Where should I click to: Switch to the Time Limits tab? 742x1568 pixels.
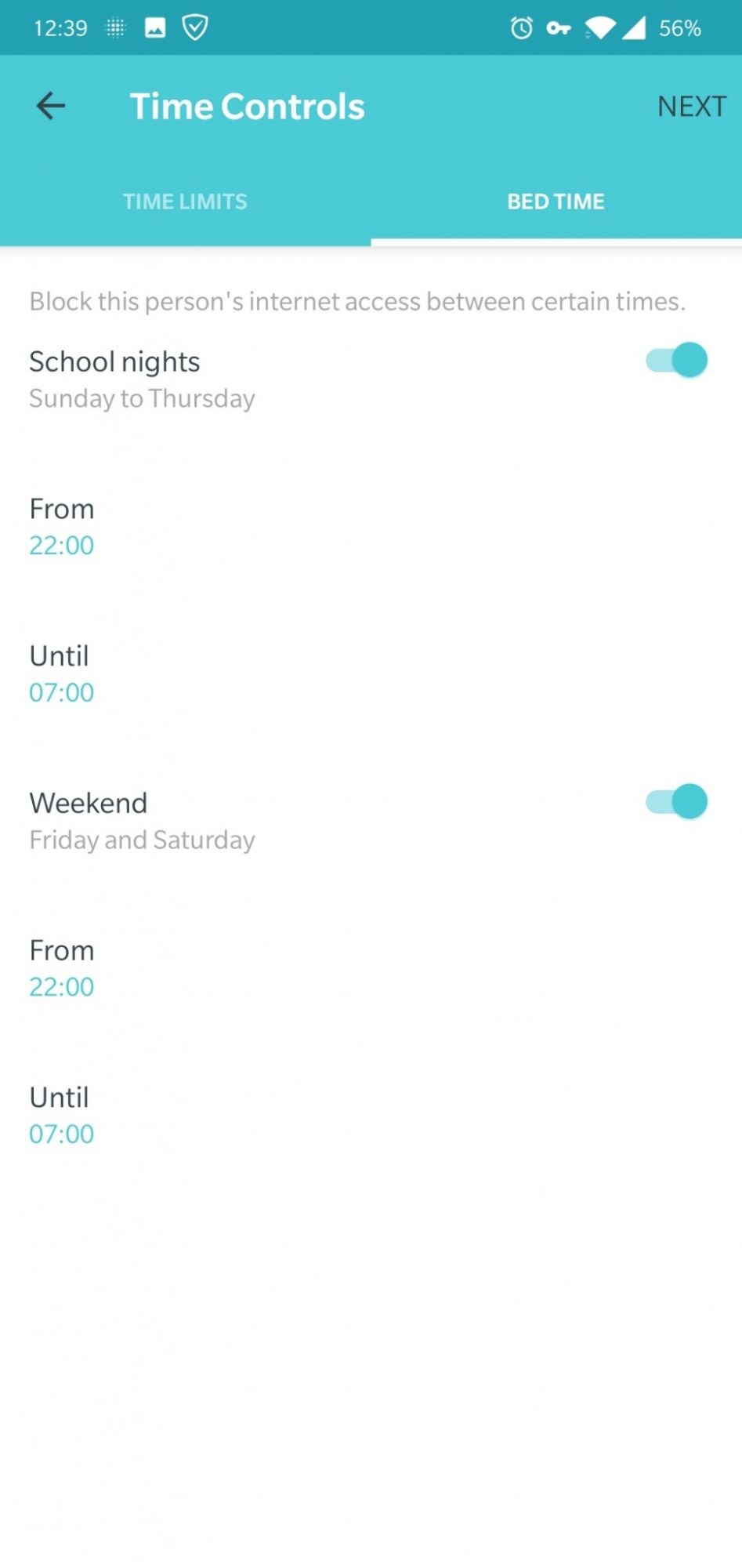pyautogui.click(x=185, y=201)
